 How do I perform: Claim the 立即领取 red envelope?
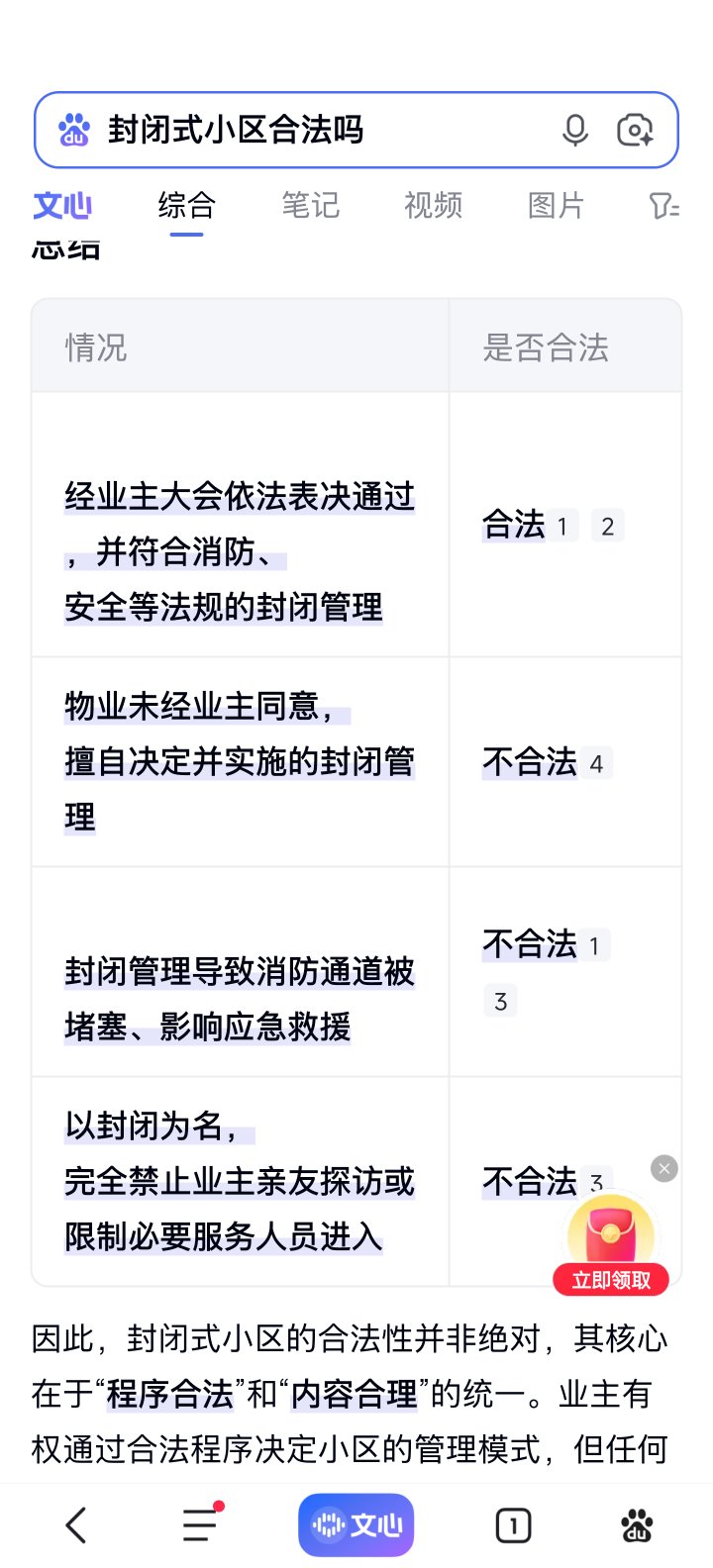click(611, 1279)
